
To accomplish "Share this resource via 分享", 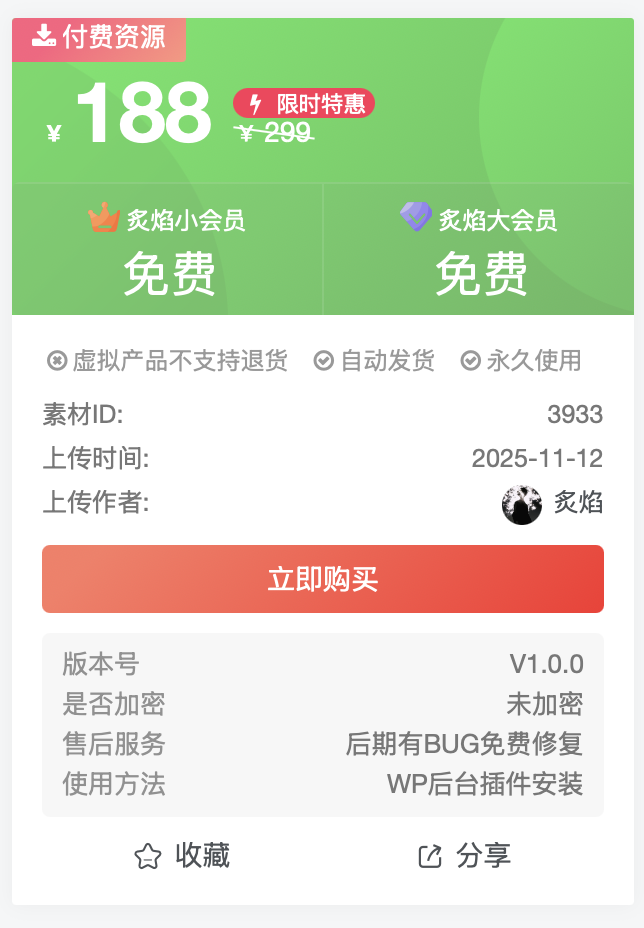I will pyautogui.click(x=464, y=856).
